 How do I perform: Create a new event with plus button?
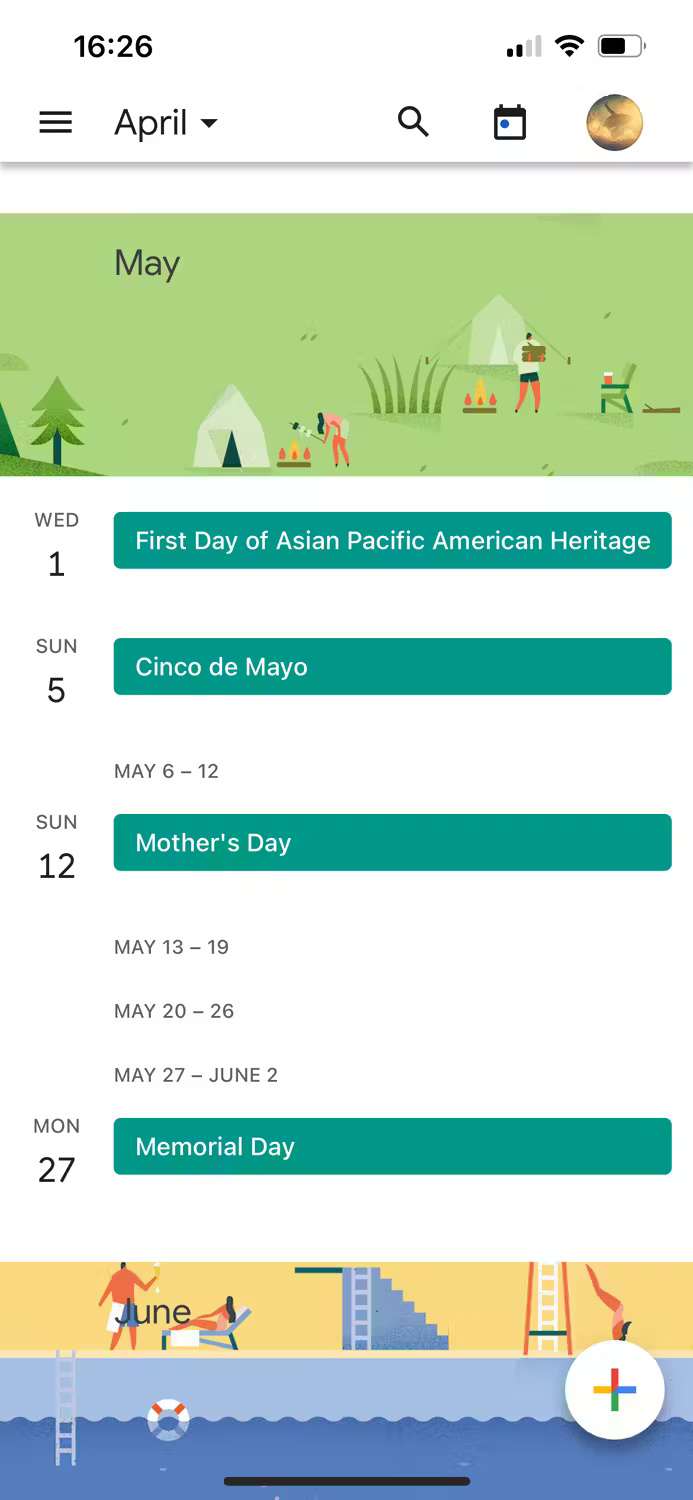point(614,1390)
